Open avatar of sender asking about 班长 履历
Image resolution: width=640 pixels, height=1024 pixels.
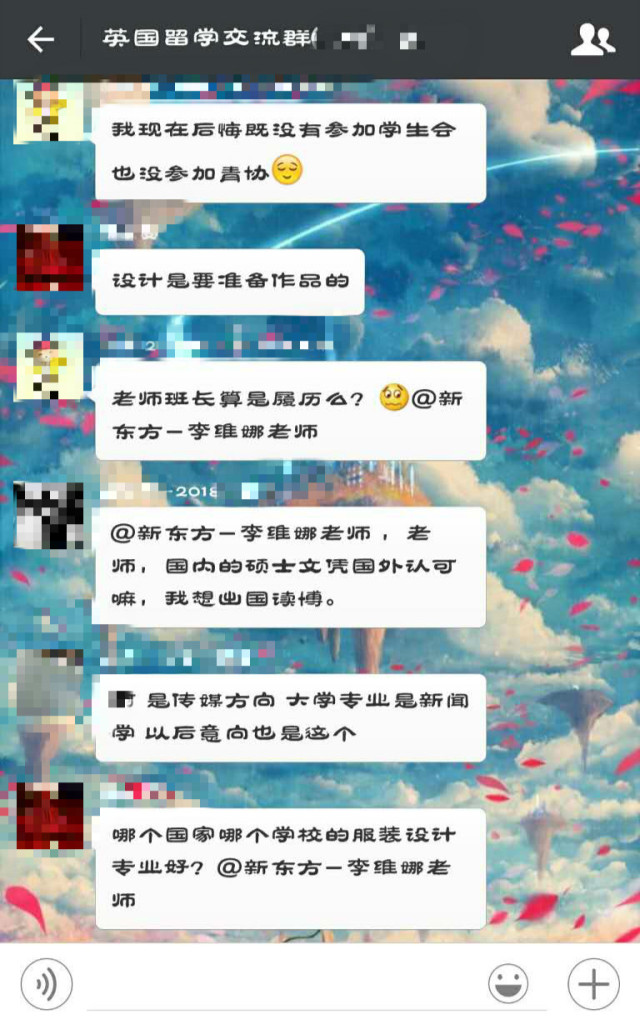point(50,366)
